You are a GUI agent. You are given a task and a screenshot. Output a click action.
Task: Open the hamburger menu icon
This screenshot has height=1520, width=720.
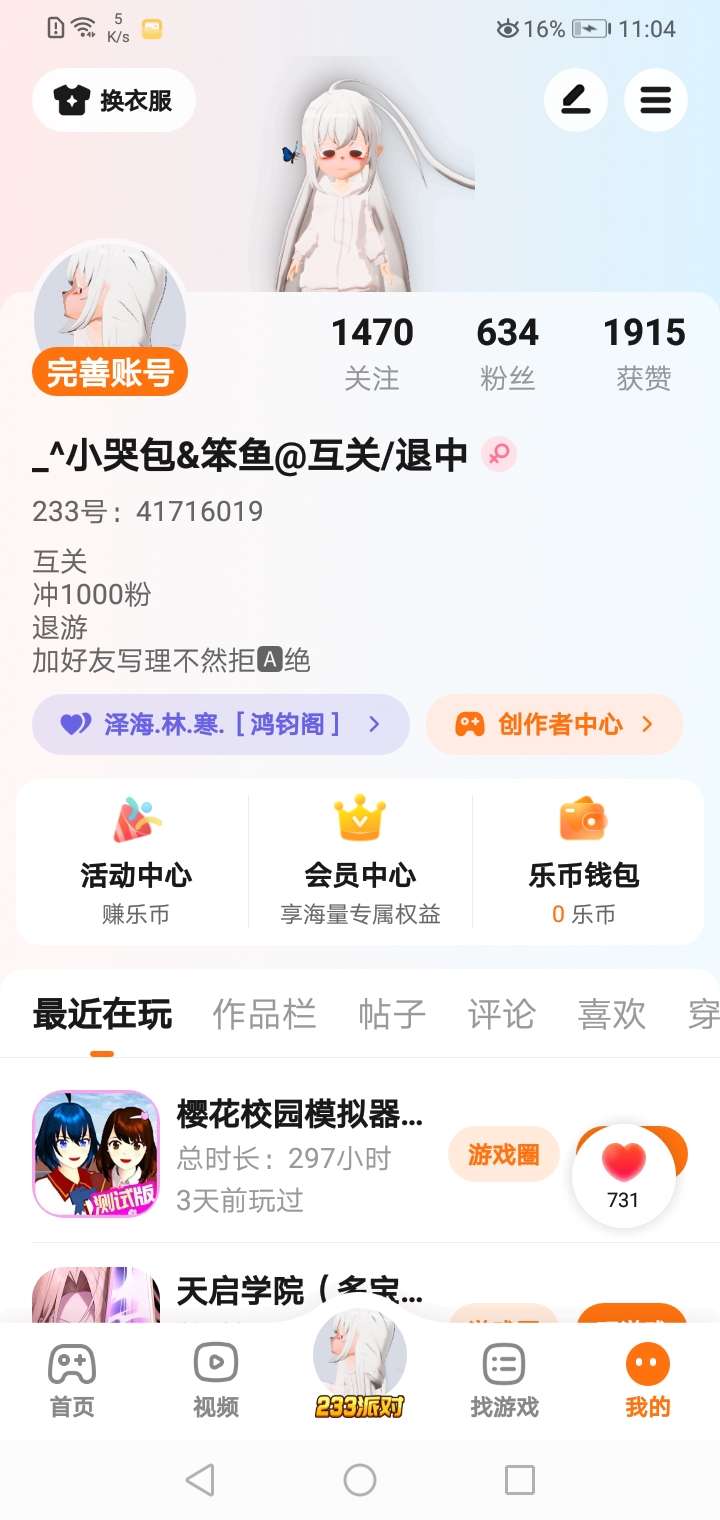point(656,100)
